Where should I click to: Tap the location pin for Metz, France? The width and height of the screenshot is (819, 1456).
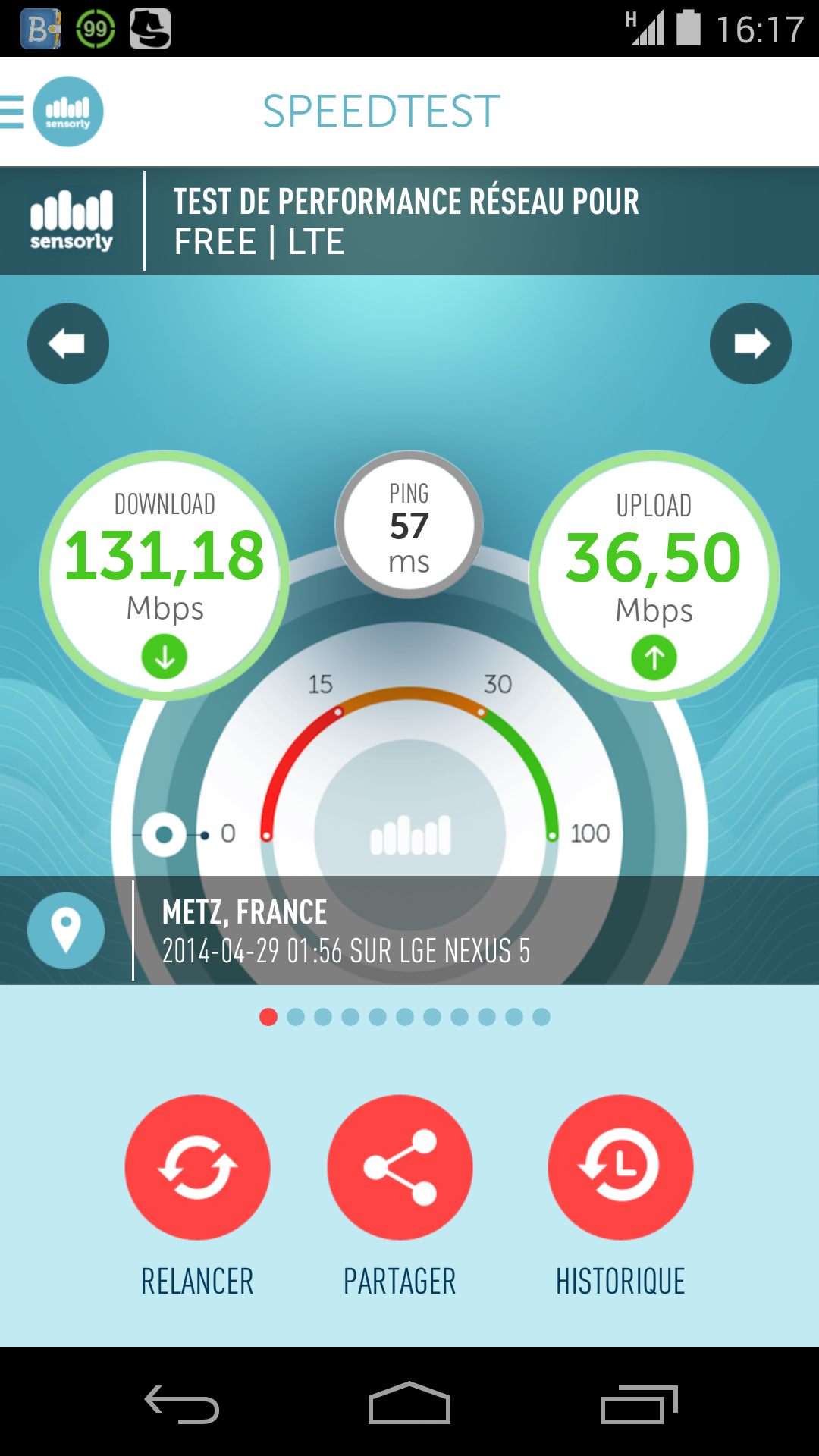point(66,930)
